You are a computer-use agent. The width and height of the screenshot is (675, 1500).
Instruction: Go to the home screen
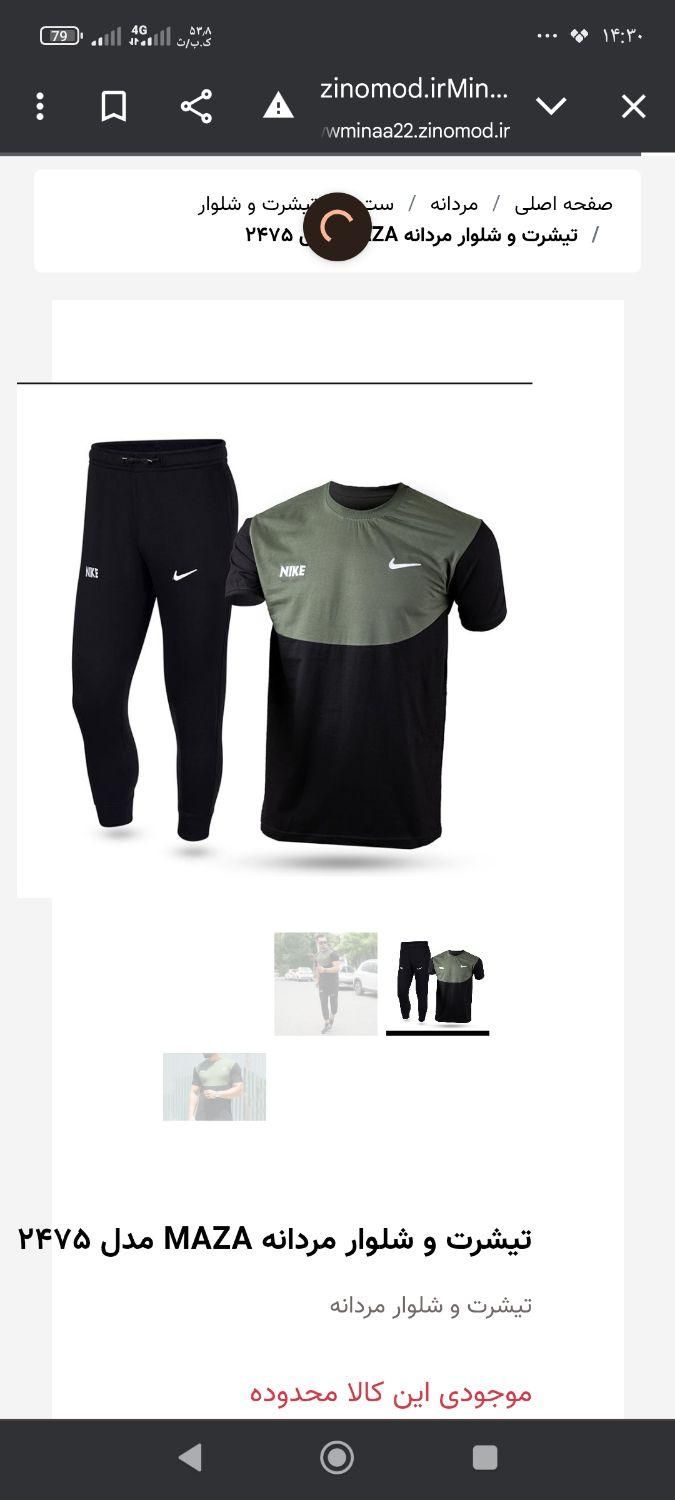tap(337, 1457)
